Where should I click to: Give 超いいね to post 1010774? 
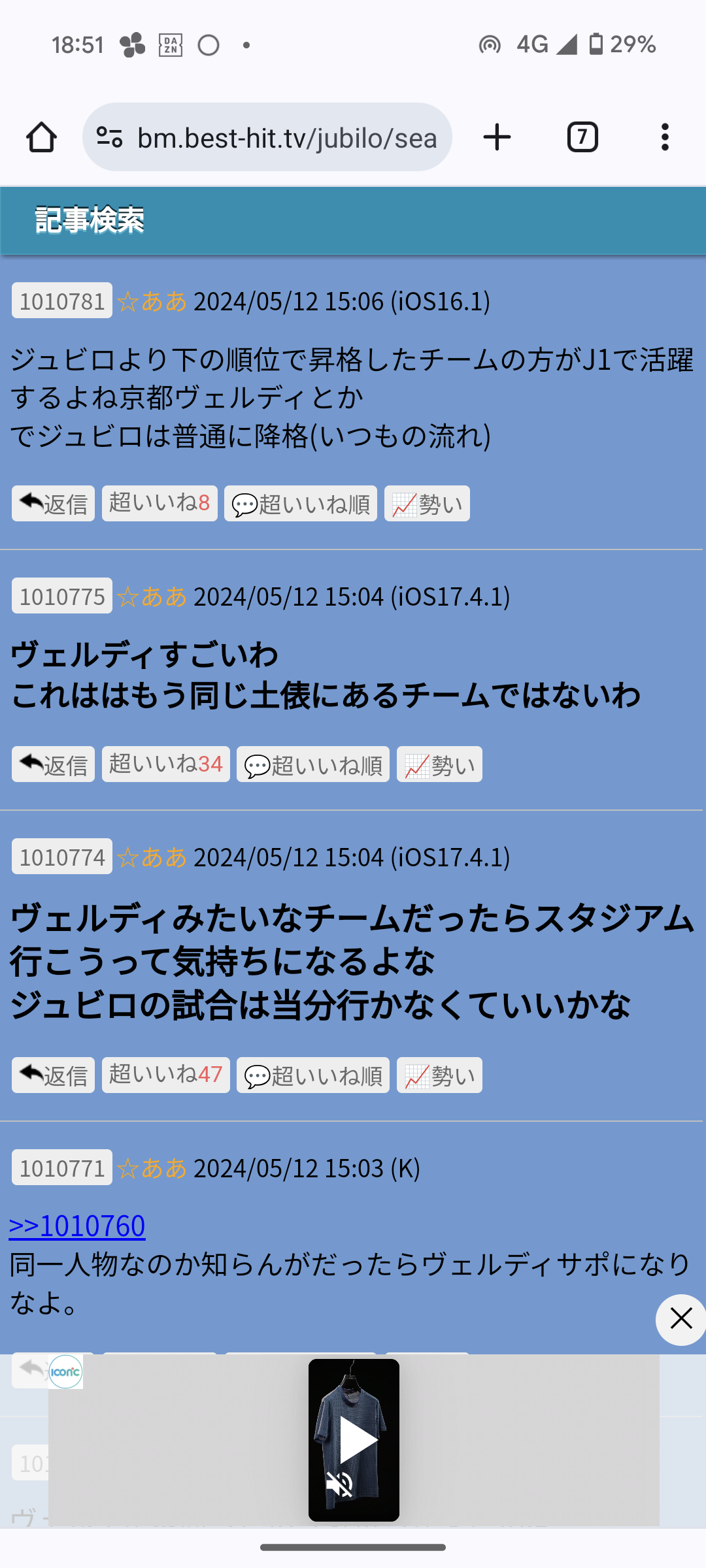(165, 1075)
